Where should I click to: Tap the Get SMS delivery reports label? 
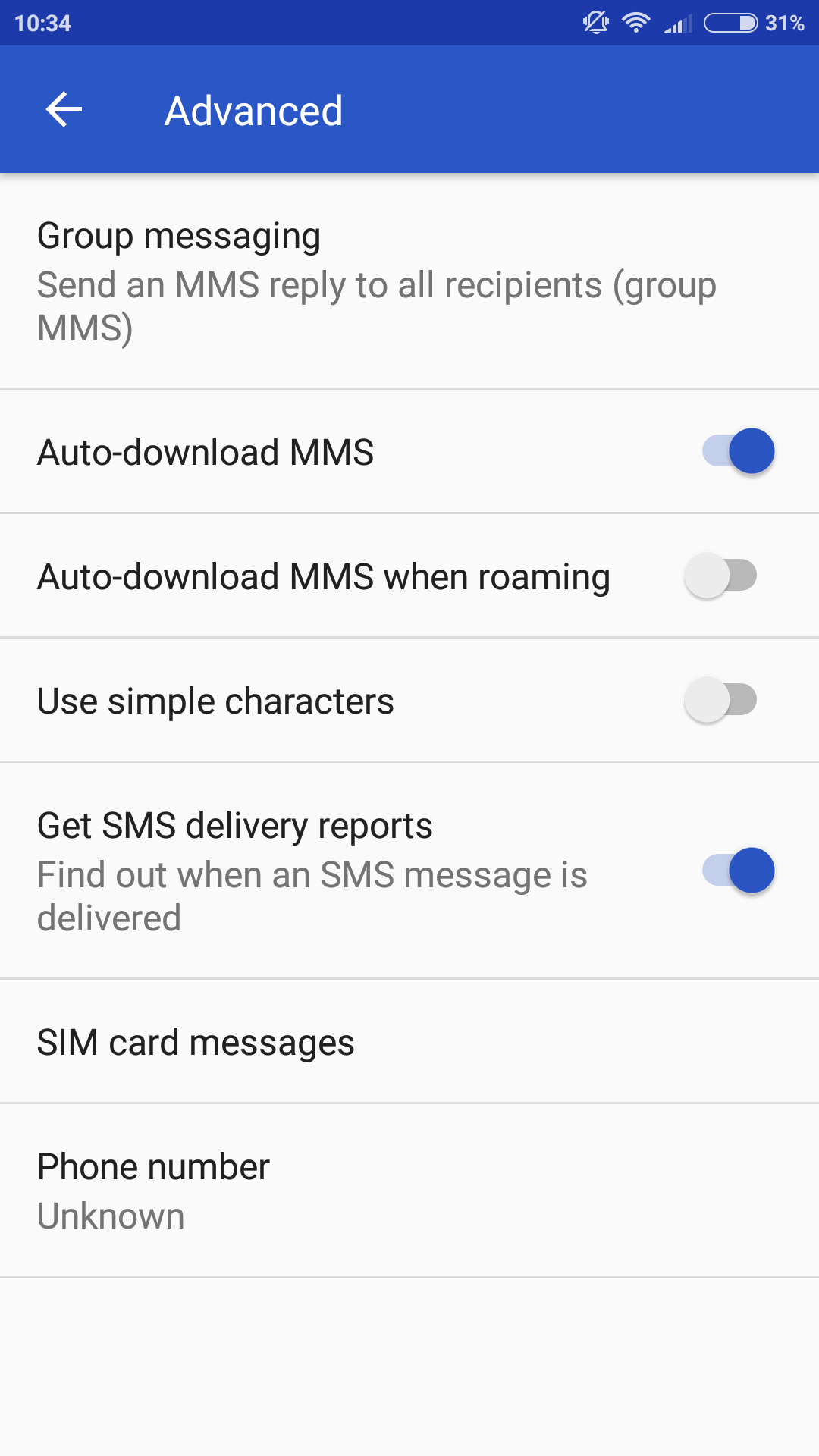(235, 825)
